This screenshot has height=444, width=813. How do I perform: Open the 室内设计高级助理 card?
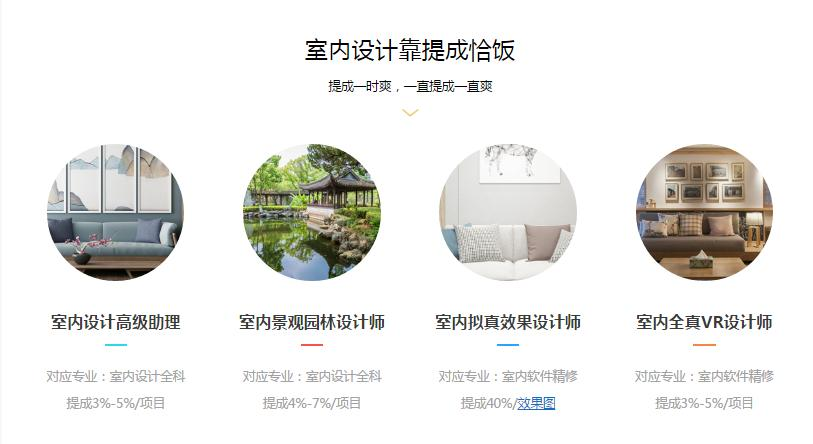point(116,322)
